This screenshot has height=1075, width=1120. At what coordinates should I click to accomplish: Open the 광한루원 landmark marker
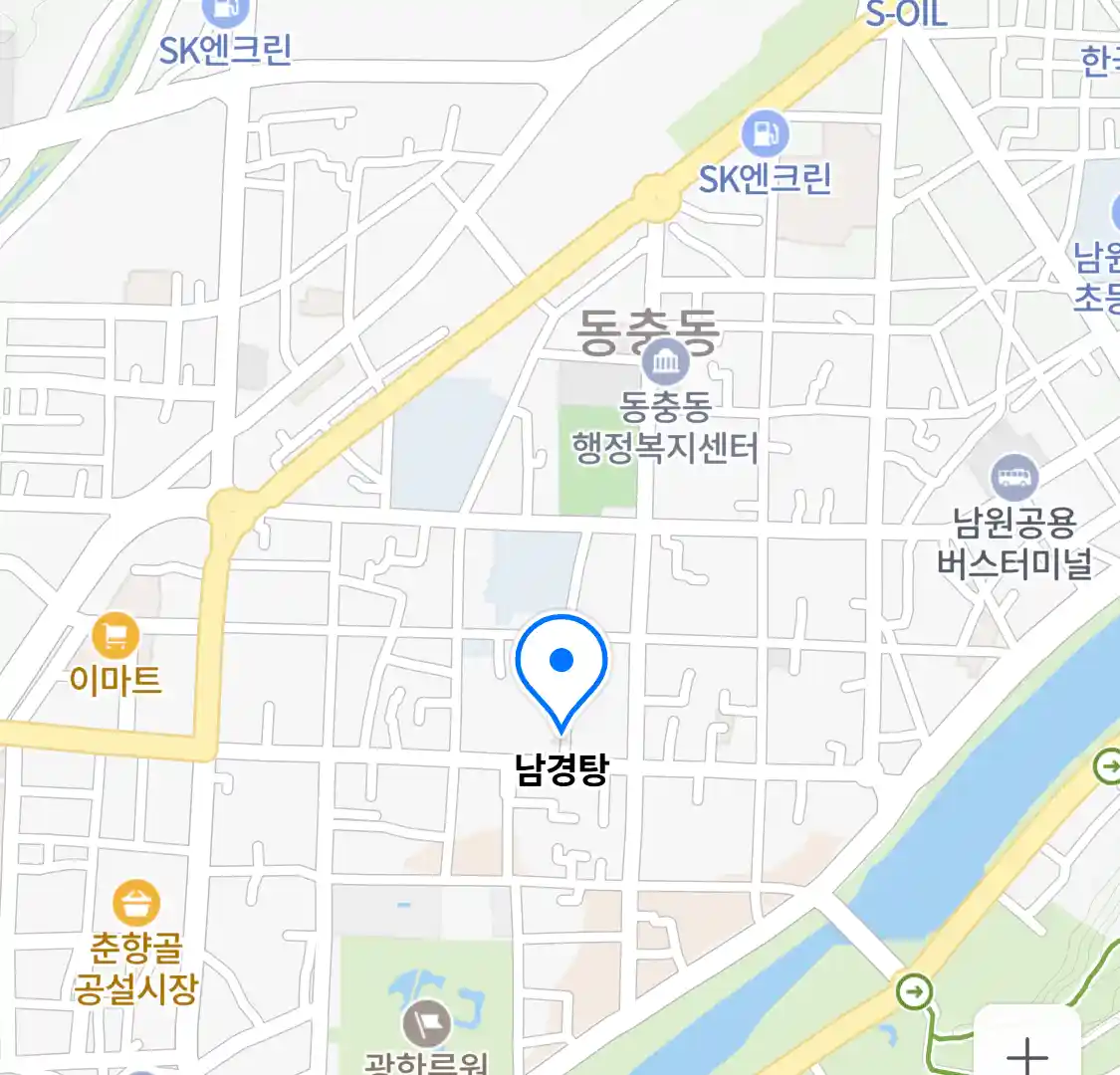point(427,1024)
